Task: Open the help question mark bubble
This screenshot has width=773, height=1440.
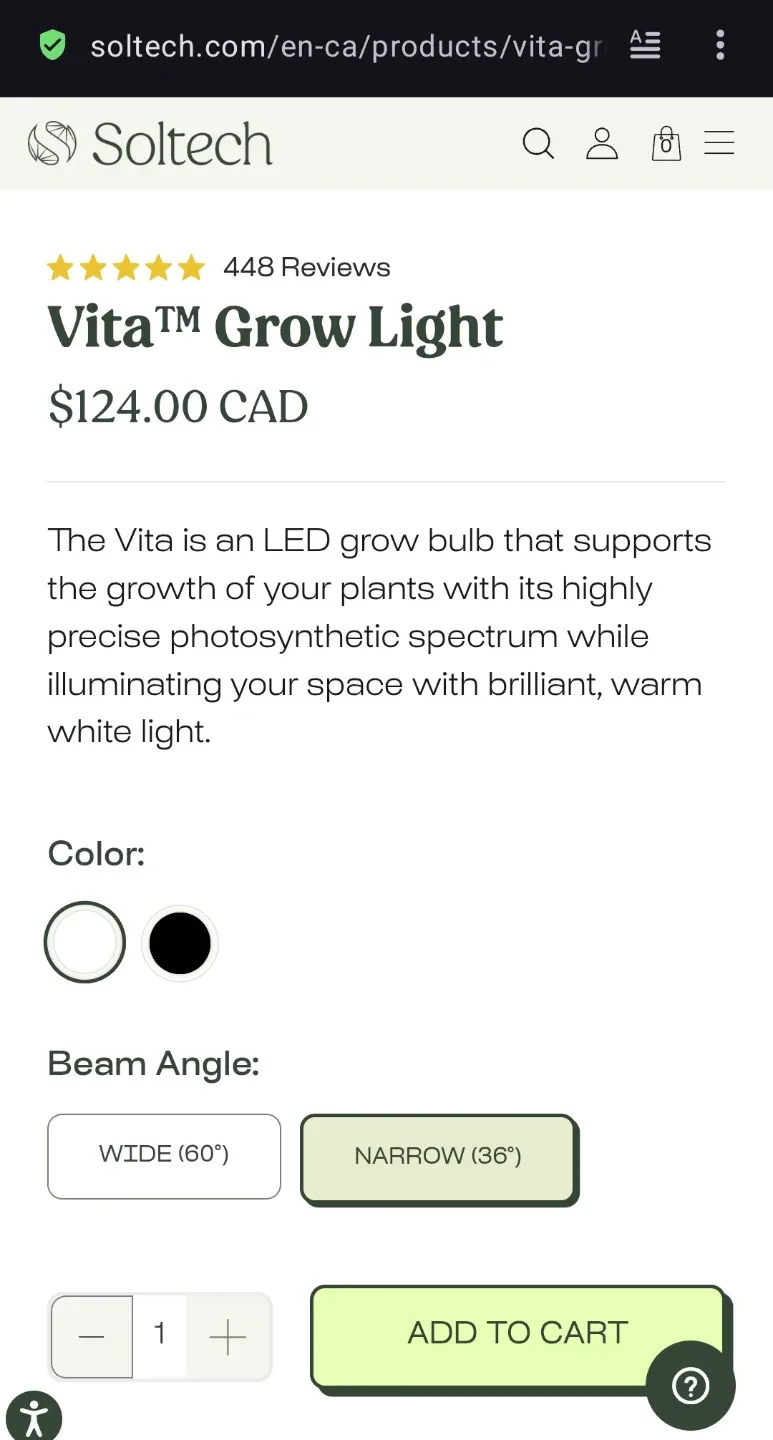Action: 690,1386
